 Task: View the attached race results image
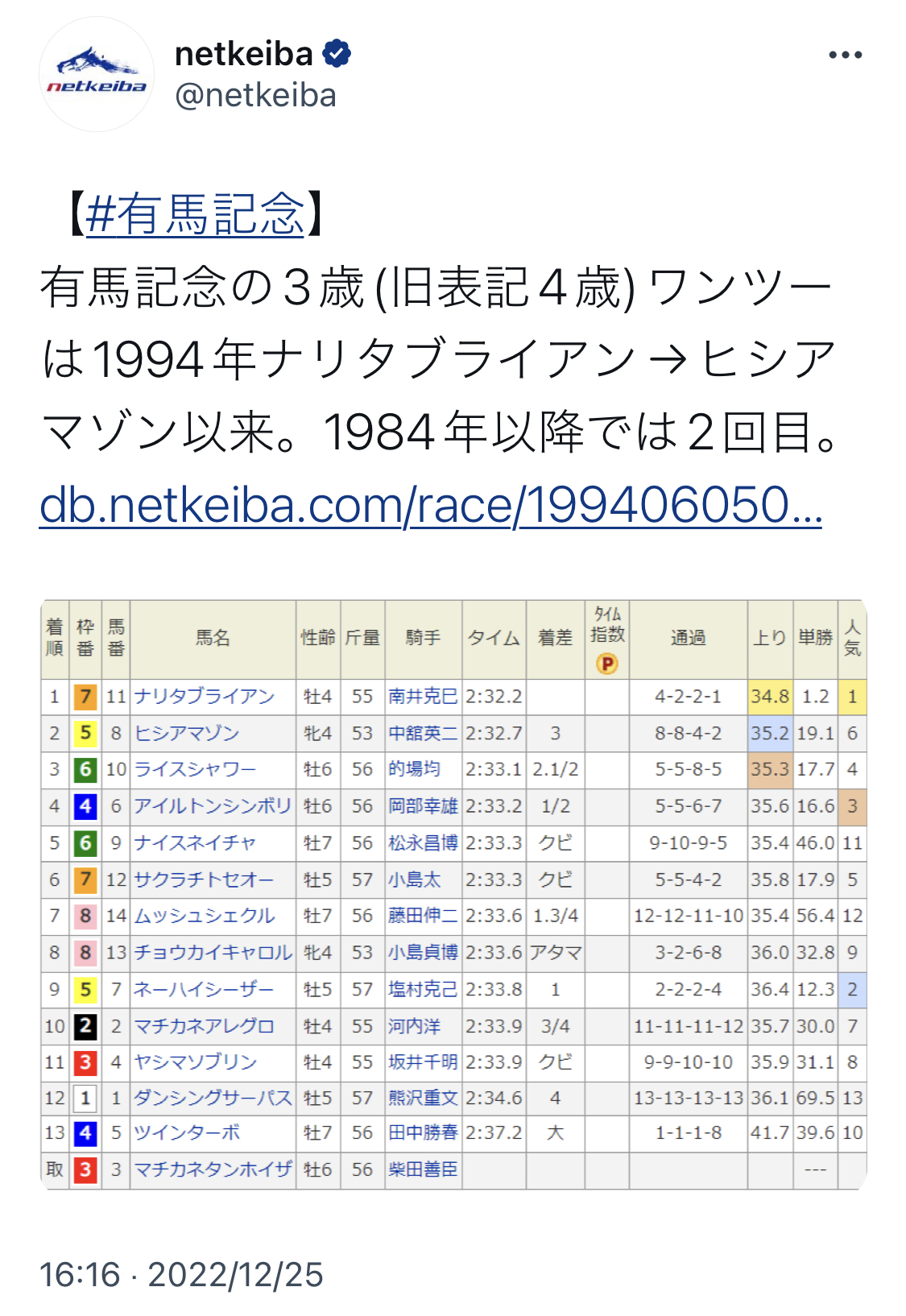pyautogui.click(x=453, y=894)
